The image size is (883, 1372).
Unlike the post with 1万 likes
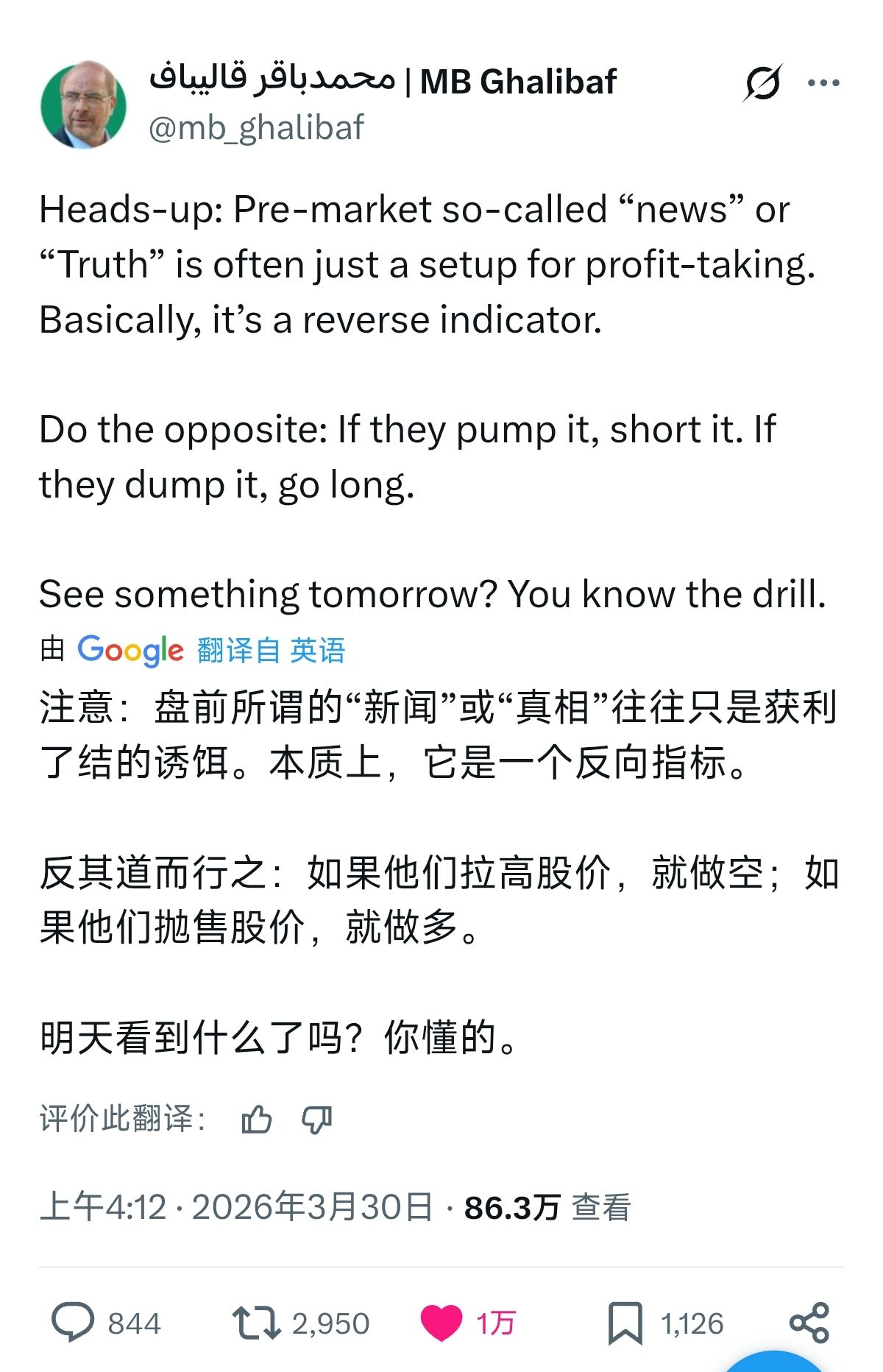(x=441, y=1323)
